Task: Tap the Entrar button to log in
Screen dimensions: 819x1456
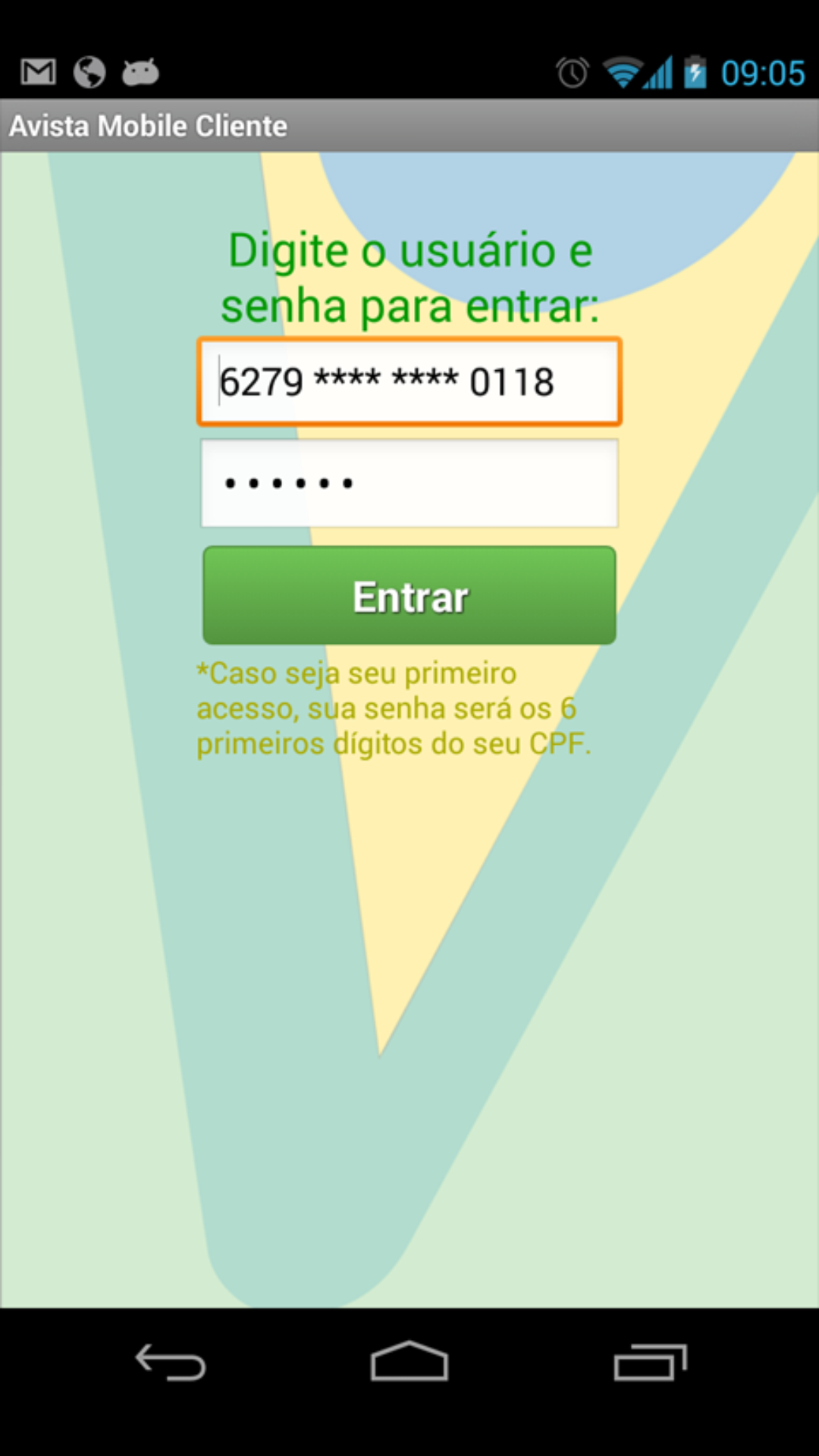Action: pyautogui.click(x=409, y=596)
